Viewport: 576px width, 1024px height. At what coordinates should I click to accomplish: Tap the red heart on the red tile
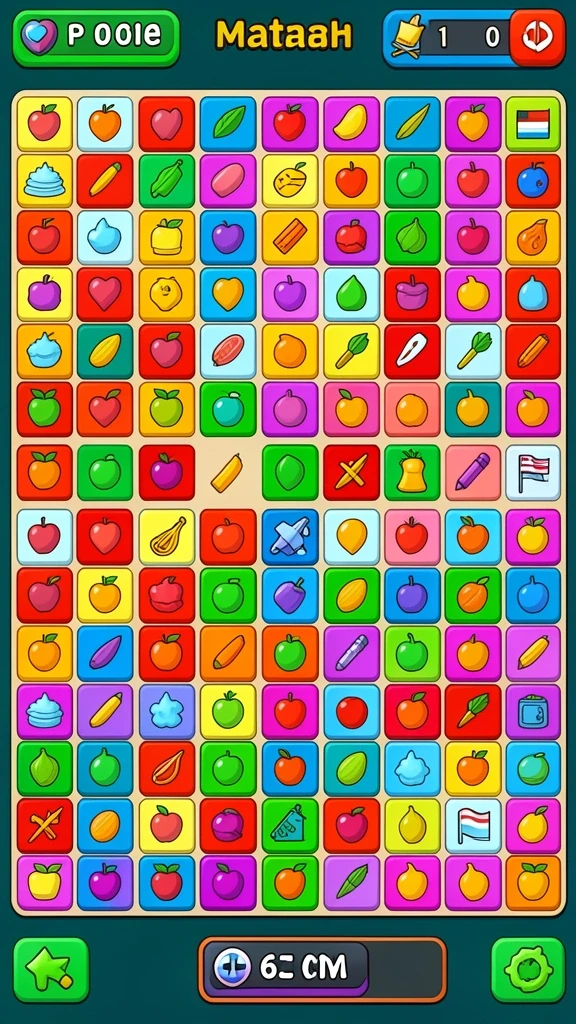(x=105, y=295)
